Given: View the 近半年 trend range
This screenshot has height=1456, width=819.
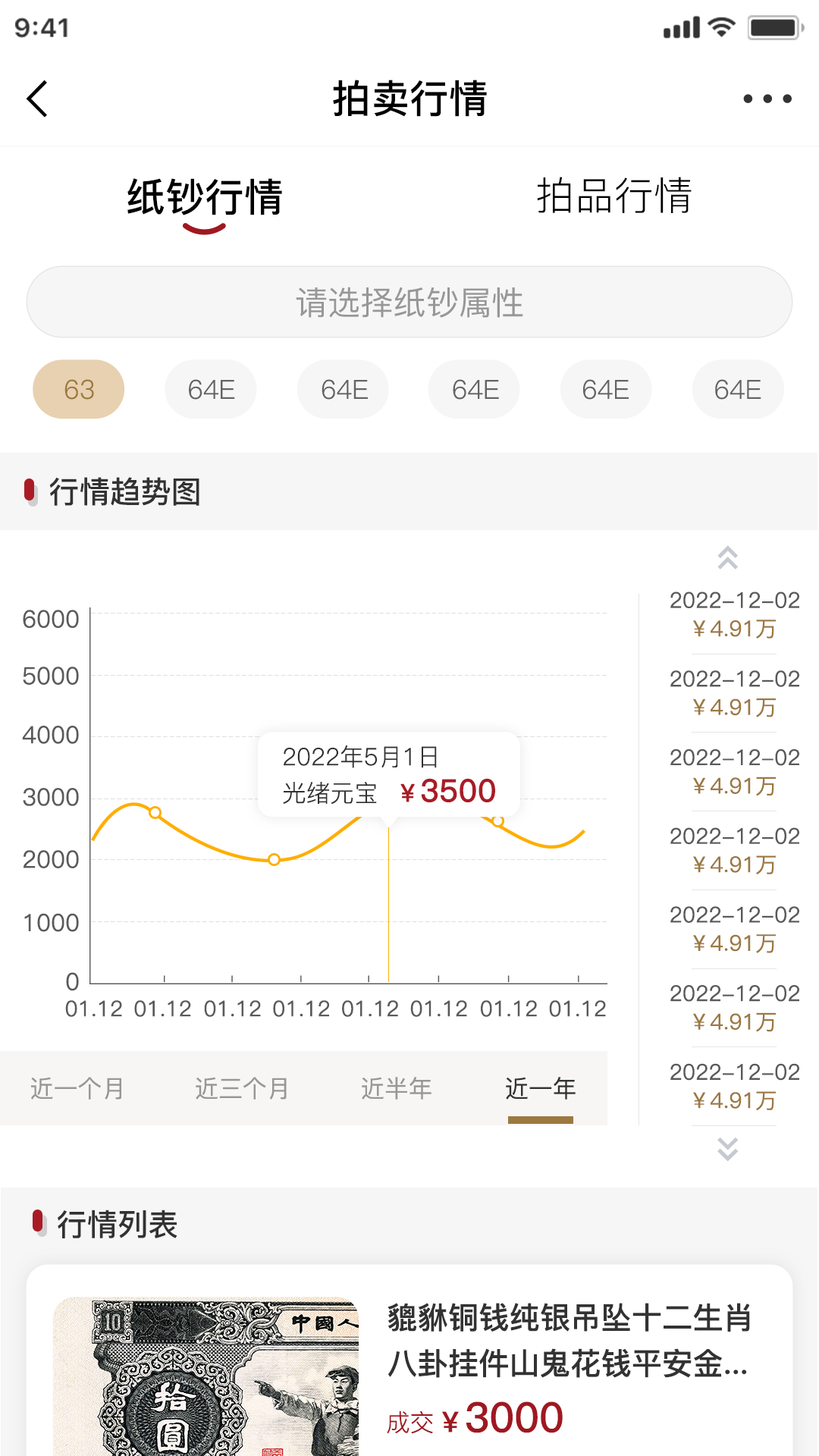Looking at the screenshot, I should pyautogui.click(x=396, y=1088).
